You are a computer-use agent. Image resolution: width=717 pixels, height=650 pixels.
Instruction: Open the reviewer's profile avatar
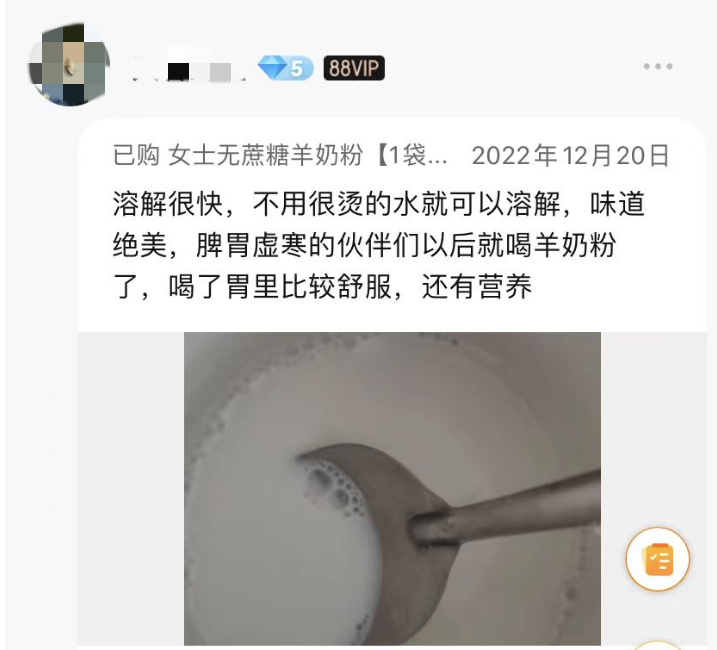pyautogui.click(x=69, y=66)
